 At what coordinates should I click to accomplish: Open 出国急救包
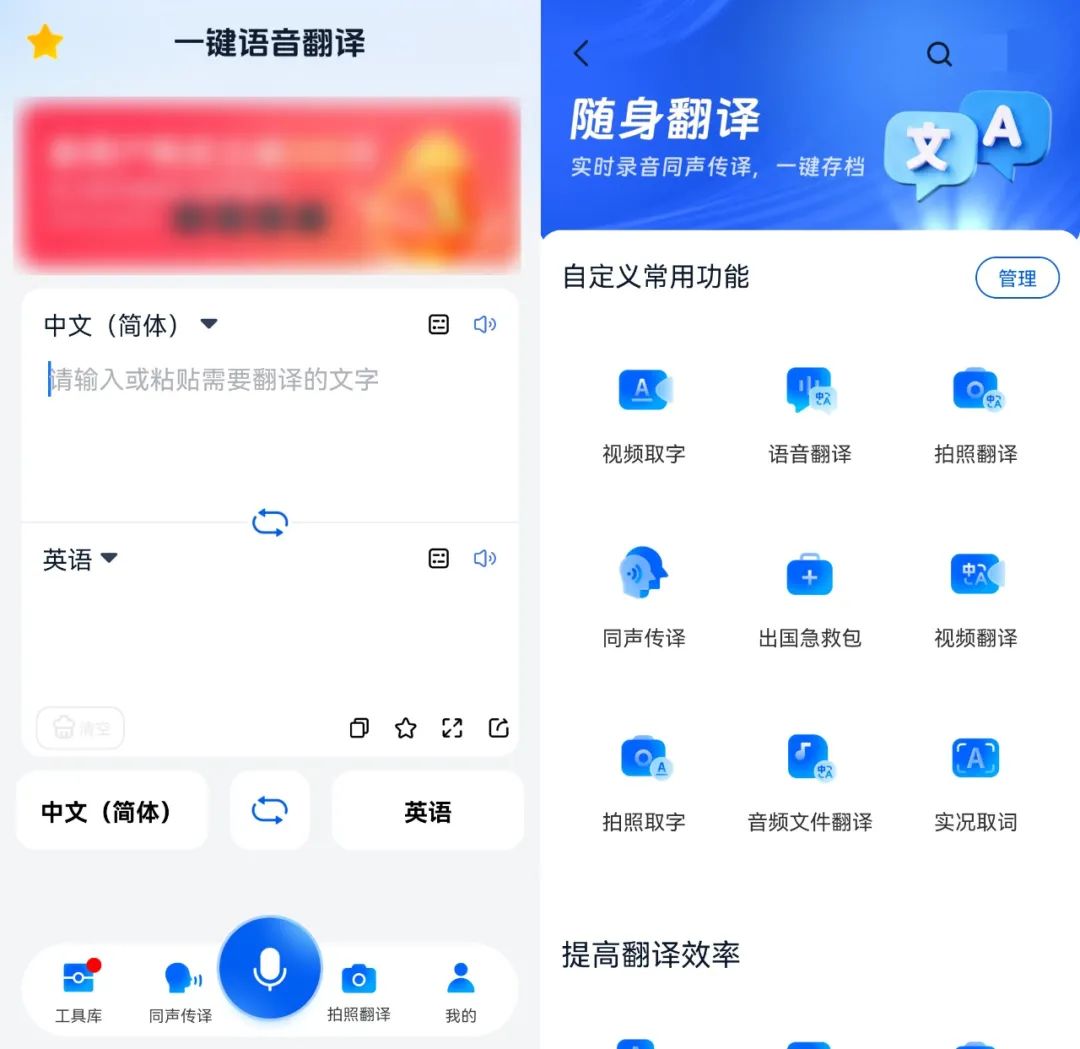tap(810, 595)
